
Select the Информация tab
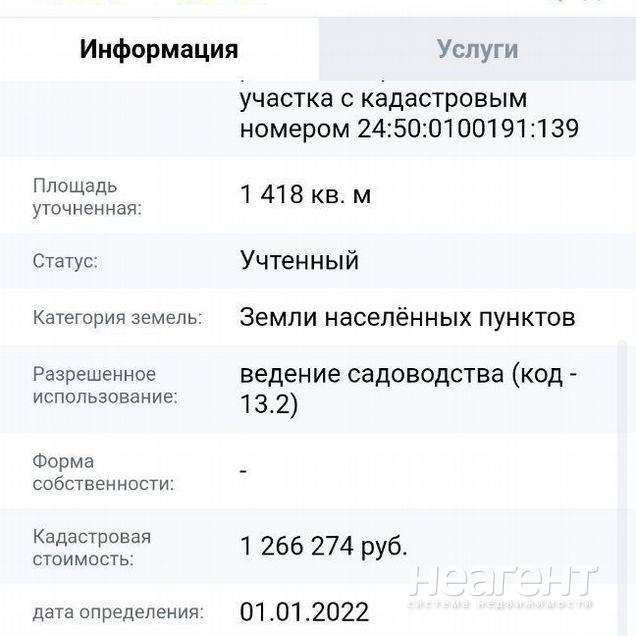[159, 49]
